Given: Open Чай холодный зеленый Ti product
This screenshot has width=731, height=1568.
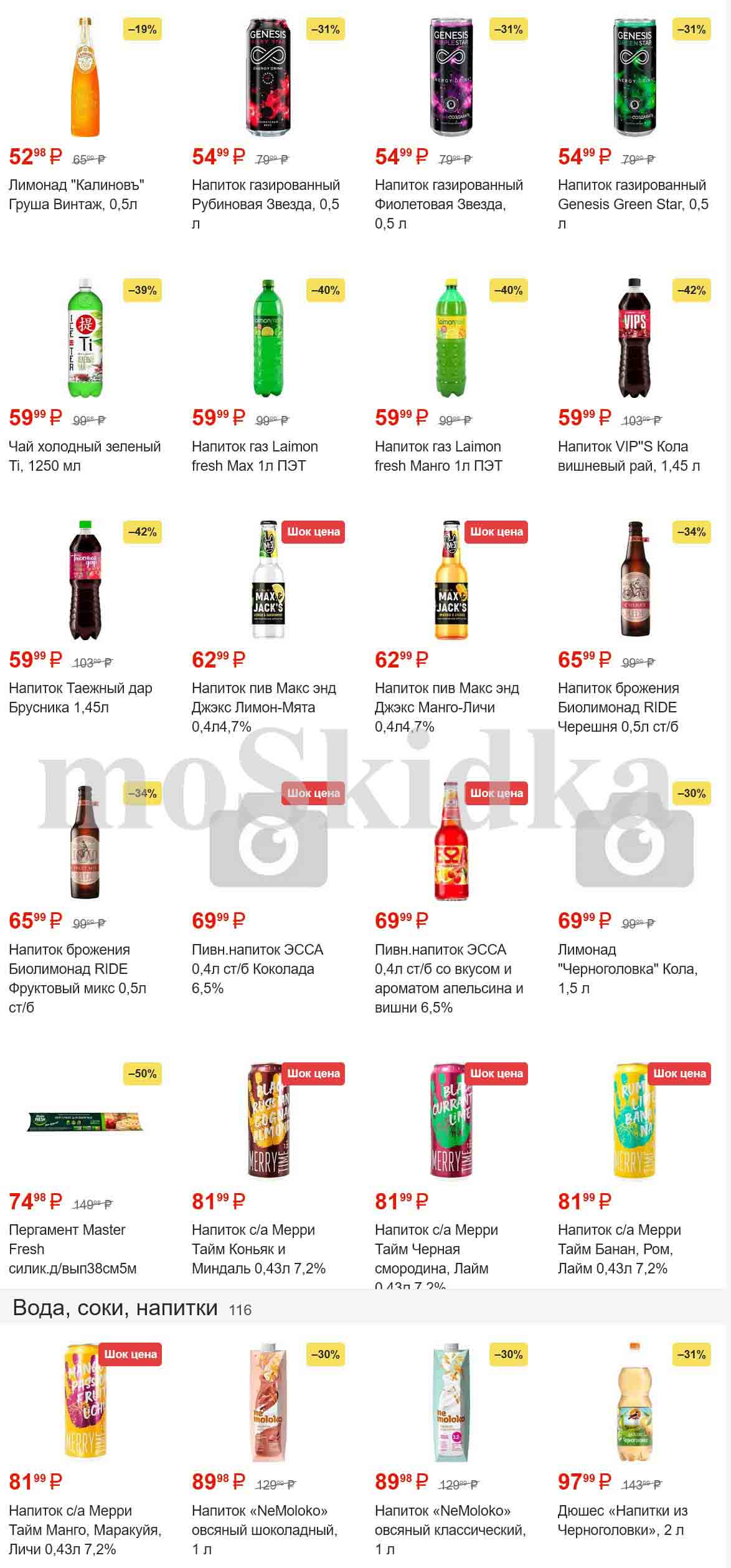Looking at the screenshot, I should pyautogui.click(x=85, y=339).
